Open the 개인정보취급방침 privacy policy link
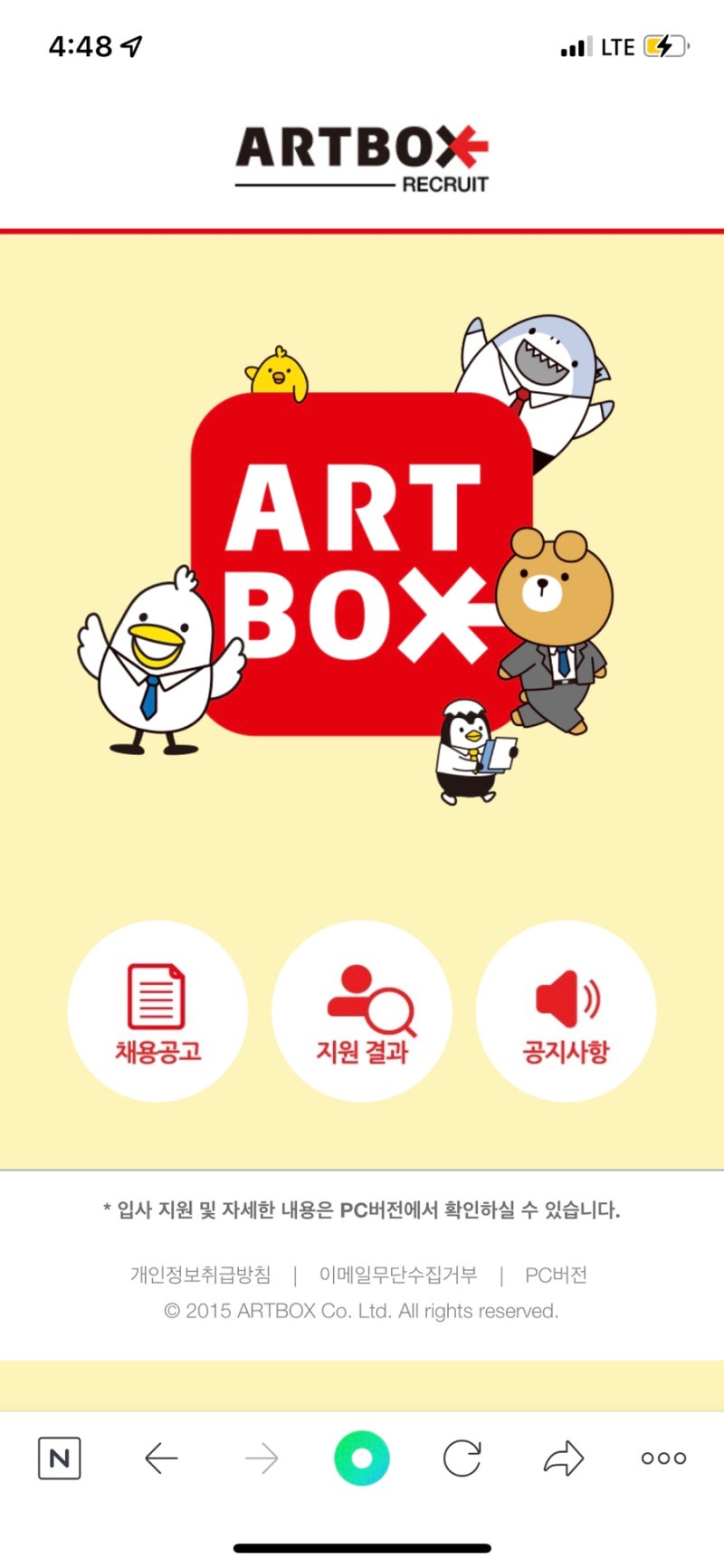Image resolution: width=724 pixels, height=1568 pixels. [x=201, y=1275]
